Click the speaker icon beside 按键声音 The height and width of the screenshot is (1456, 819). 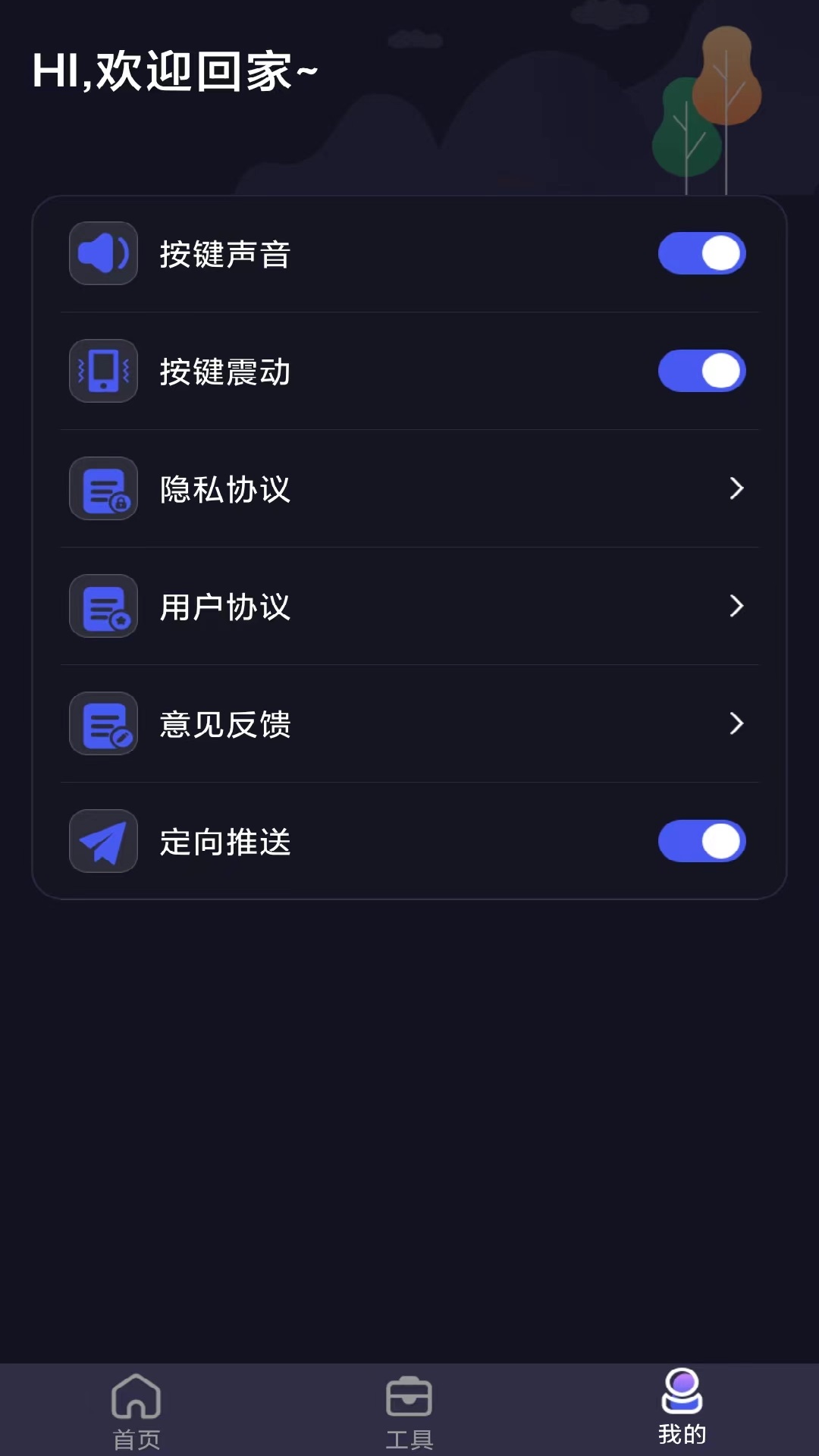click(x=103, y=253)
